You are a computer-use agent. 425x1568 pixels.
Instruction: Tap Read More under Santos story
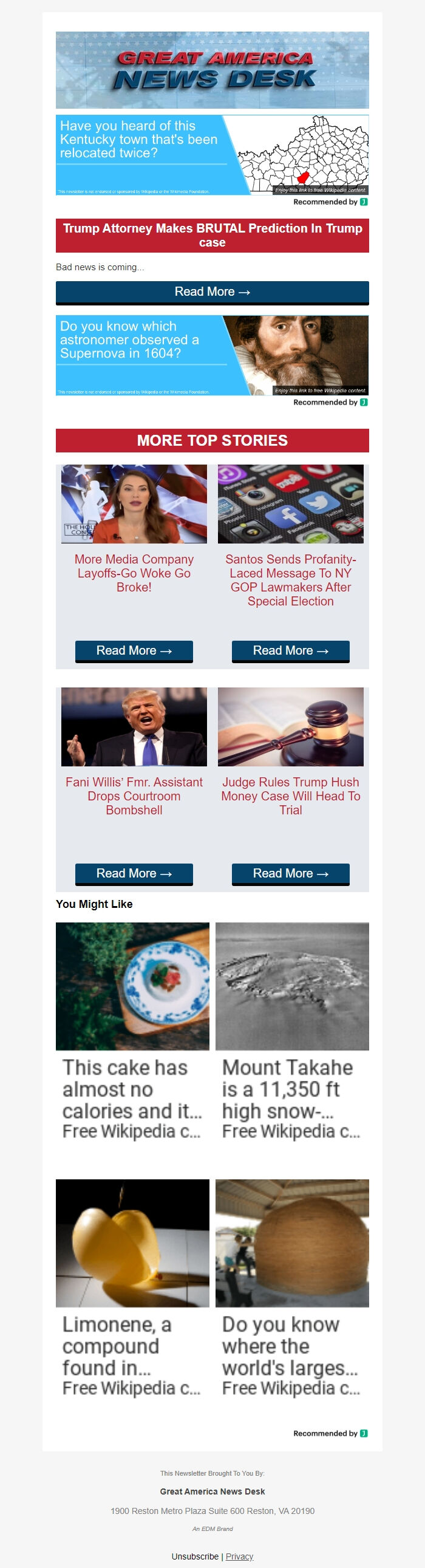tap(290, 650)
